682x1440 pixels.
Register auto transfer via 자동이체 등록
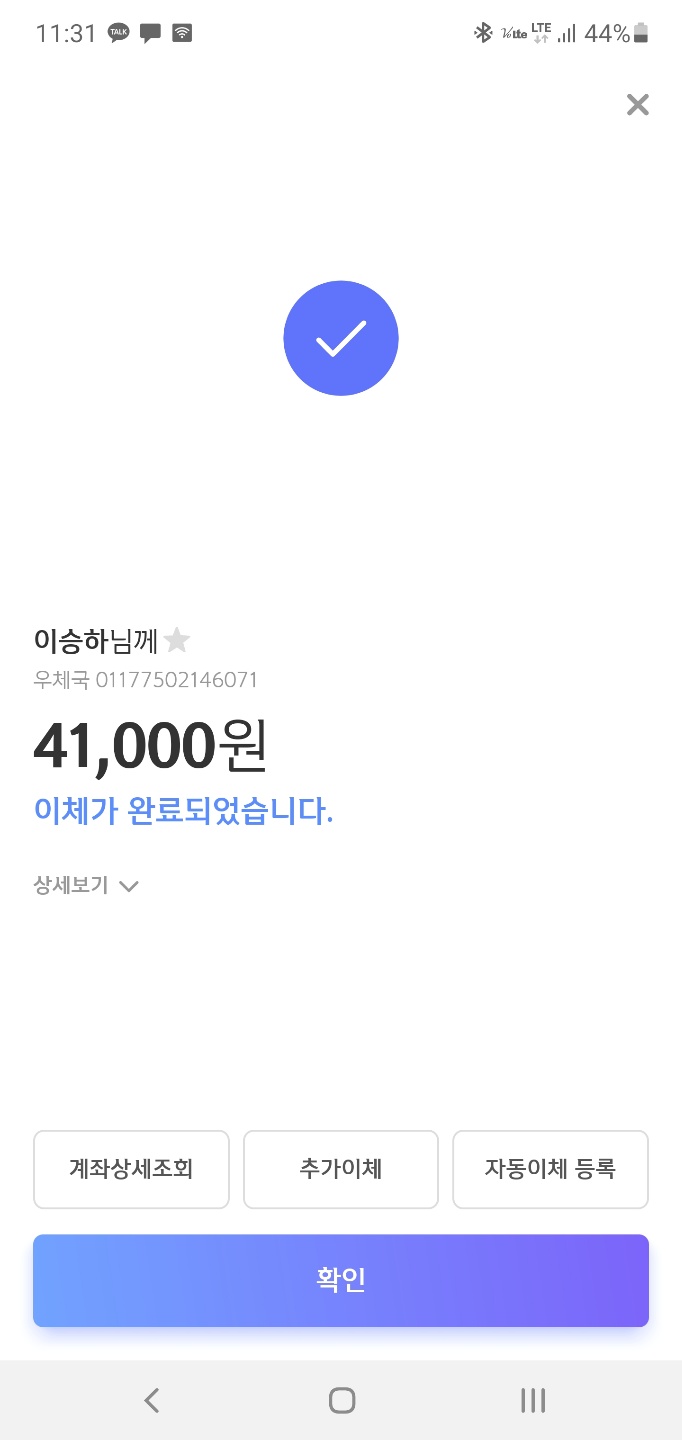click(x=550, y=1169)
